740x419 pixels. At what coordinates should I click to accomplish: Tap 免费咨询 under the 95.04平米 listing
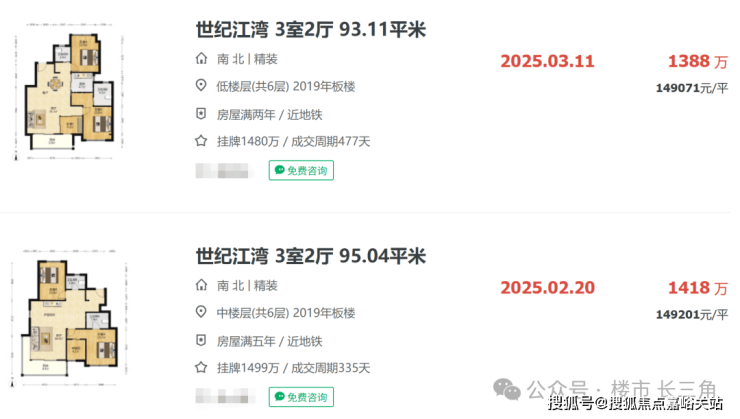(x=300, y=397)
